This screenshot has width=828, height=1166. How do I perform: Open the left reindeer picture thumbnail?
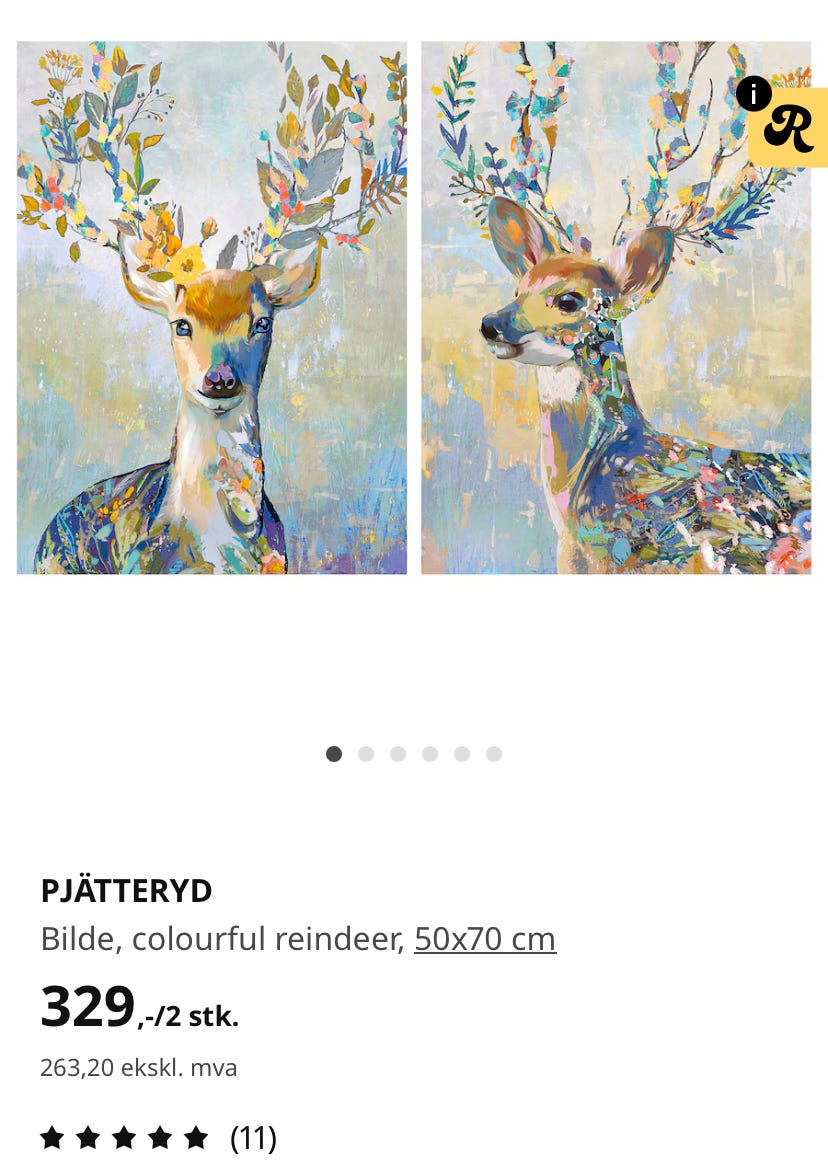click(211, 307)
